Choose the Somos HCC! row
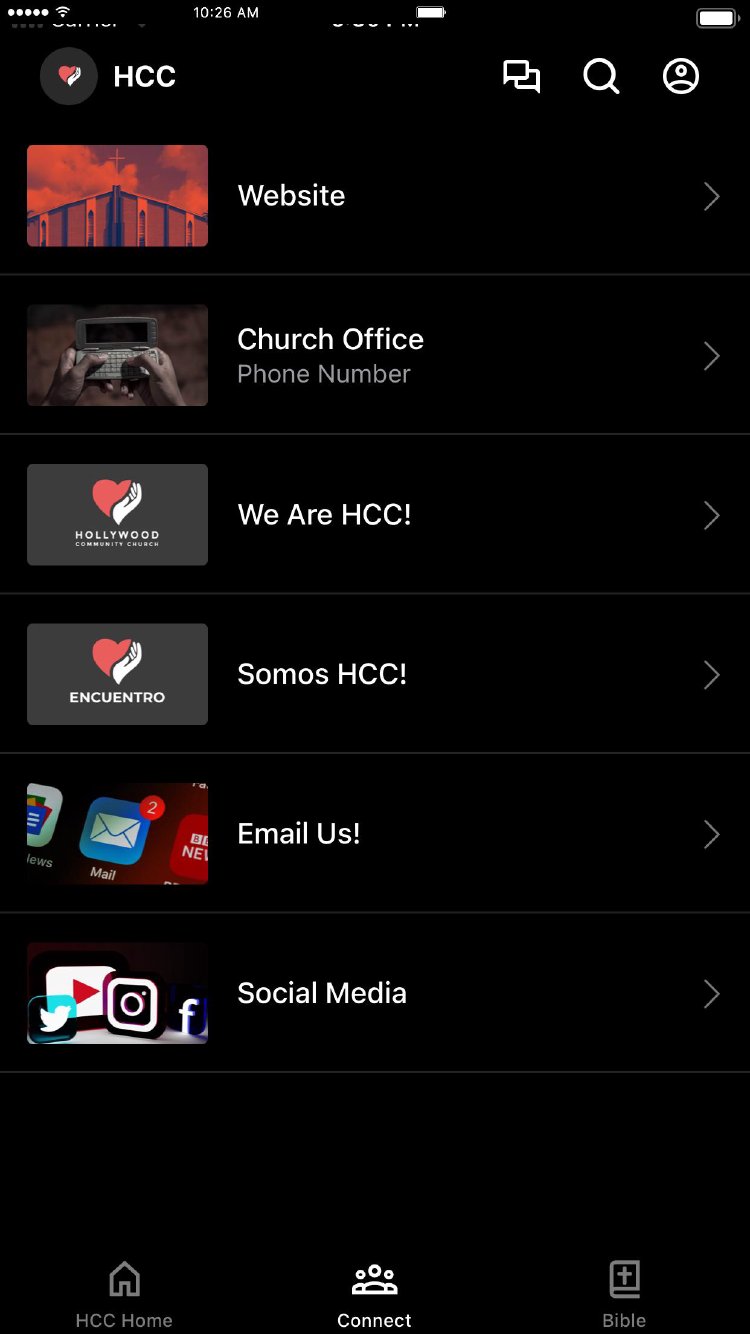Image resolution: width=750 pixels, height=1334 pixels. 375,674
